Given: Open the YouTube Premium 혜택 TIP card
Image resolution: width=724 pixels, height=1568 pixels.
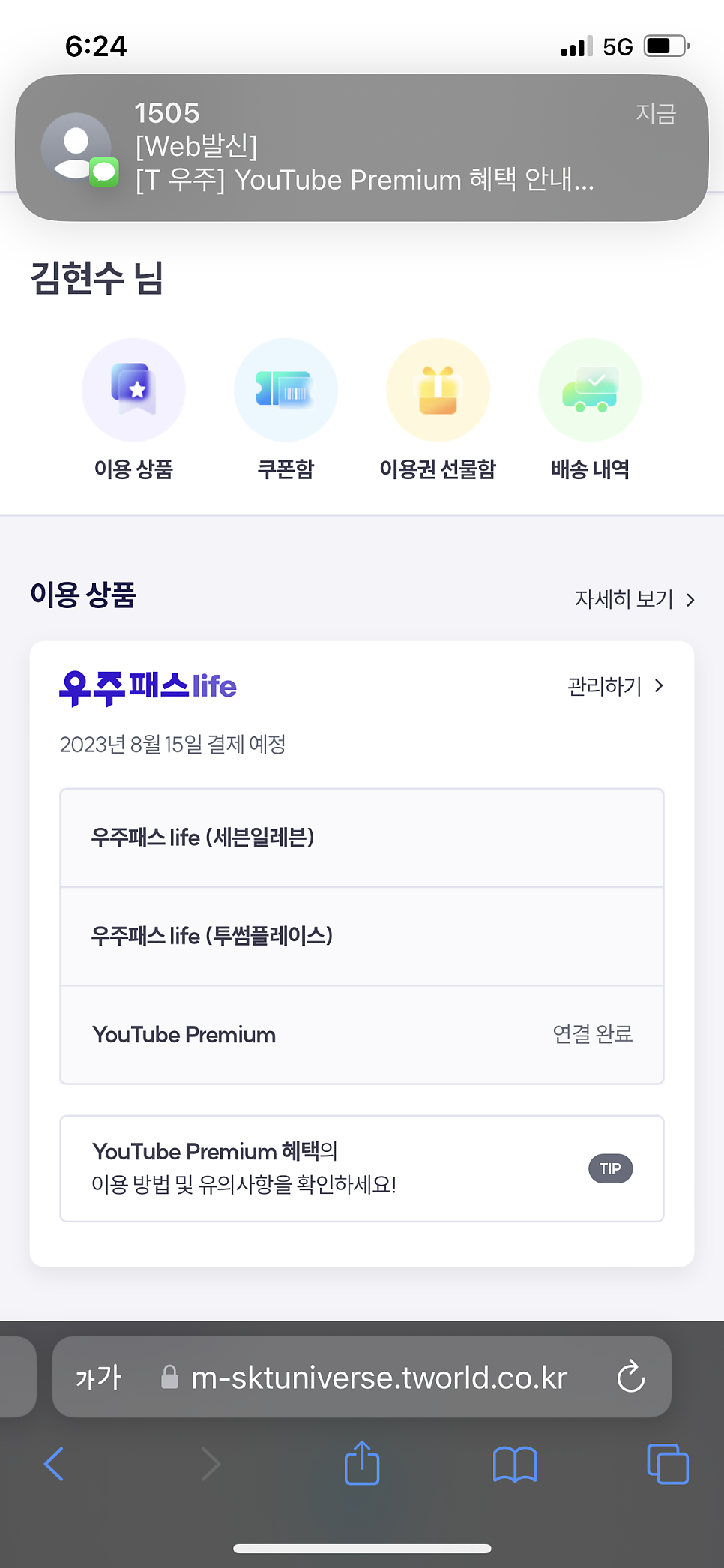Looking at the screenshot, I should (x=362, y=1168).
